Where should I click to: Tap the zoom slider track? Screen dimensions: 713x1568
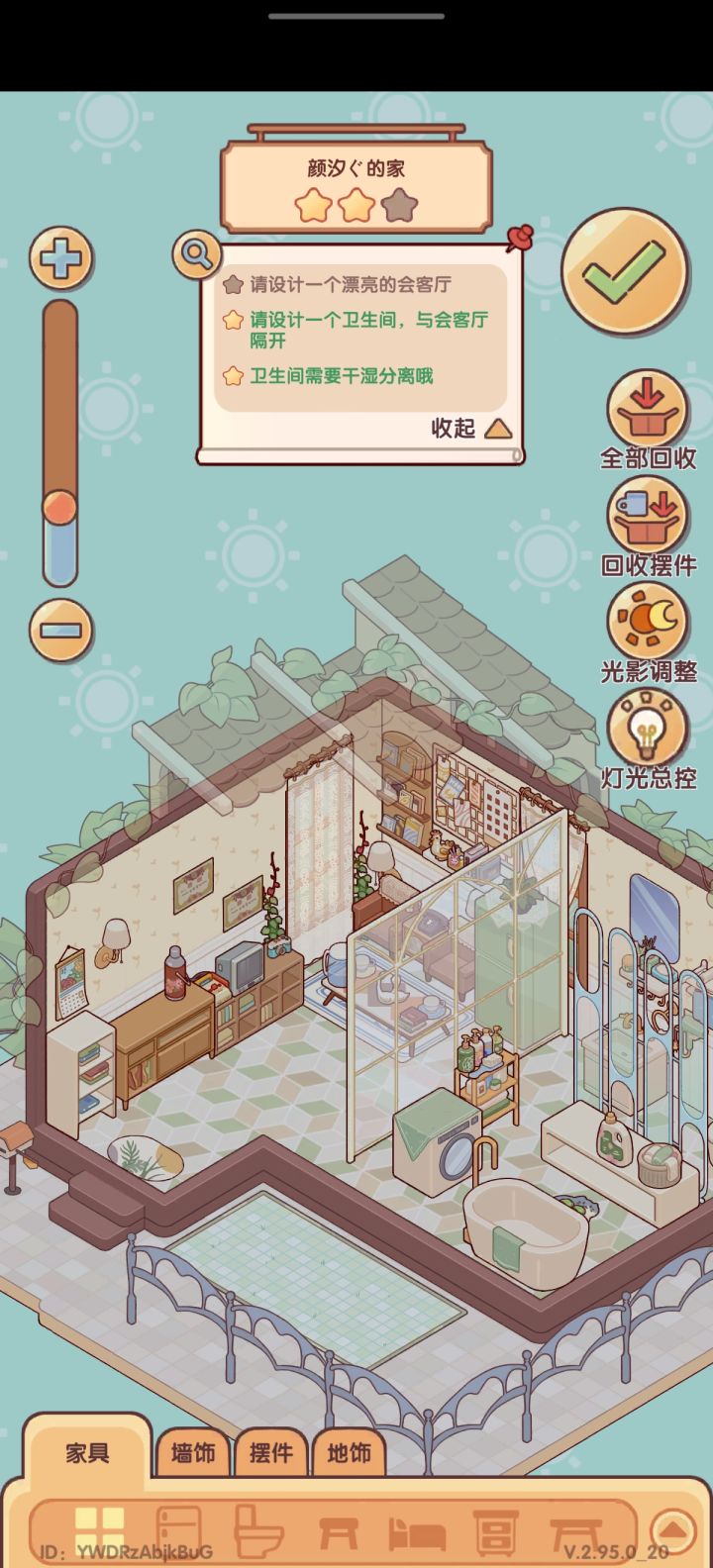[59, 442]
